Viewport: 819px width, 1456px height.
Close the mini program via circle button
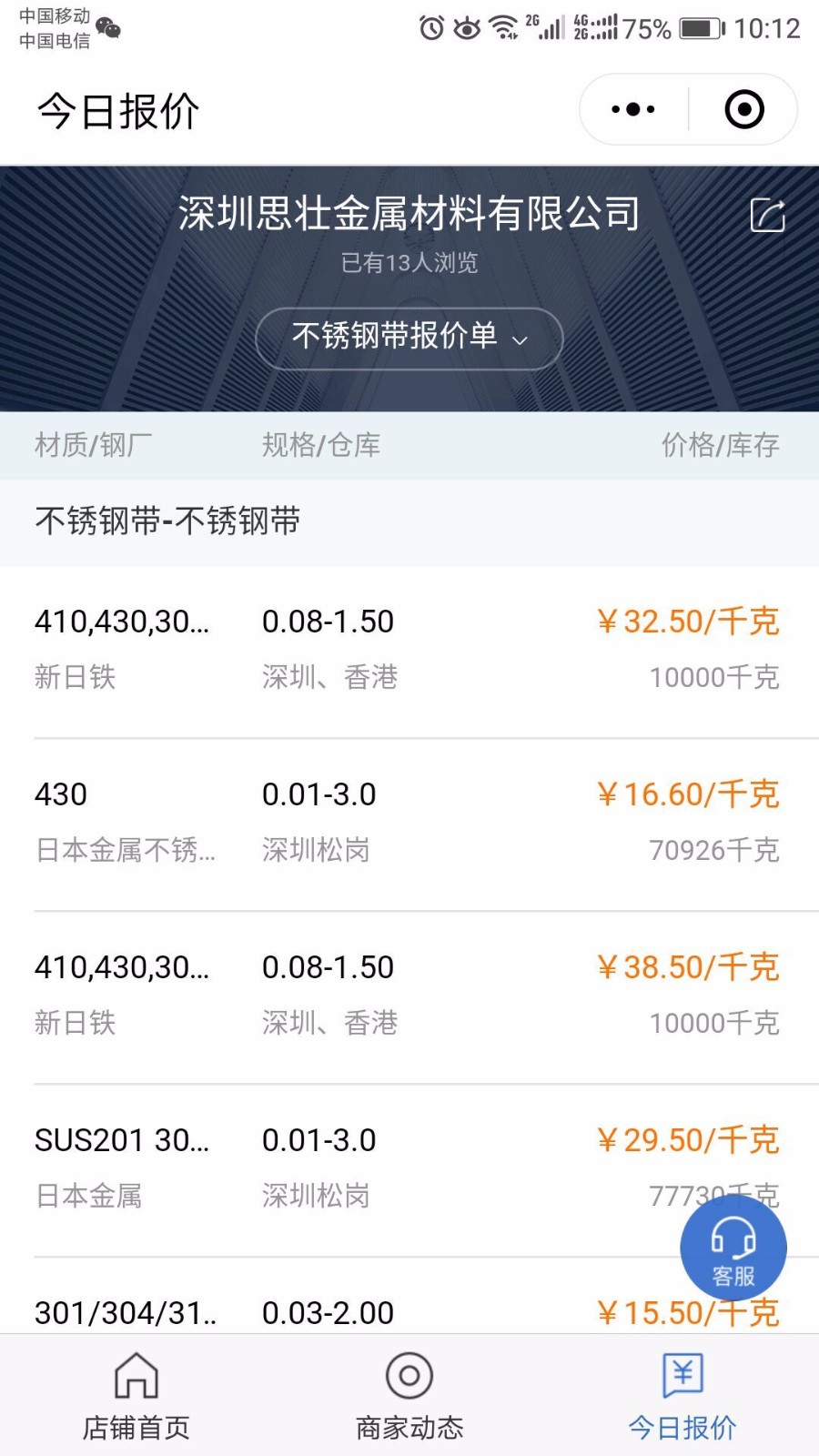tap(744, 109)
